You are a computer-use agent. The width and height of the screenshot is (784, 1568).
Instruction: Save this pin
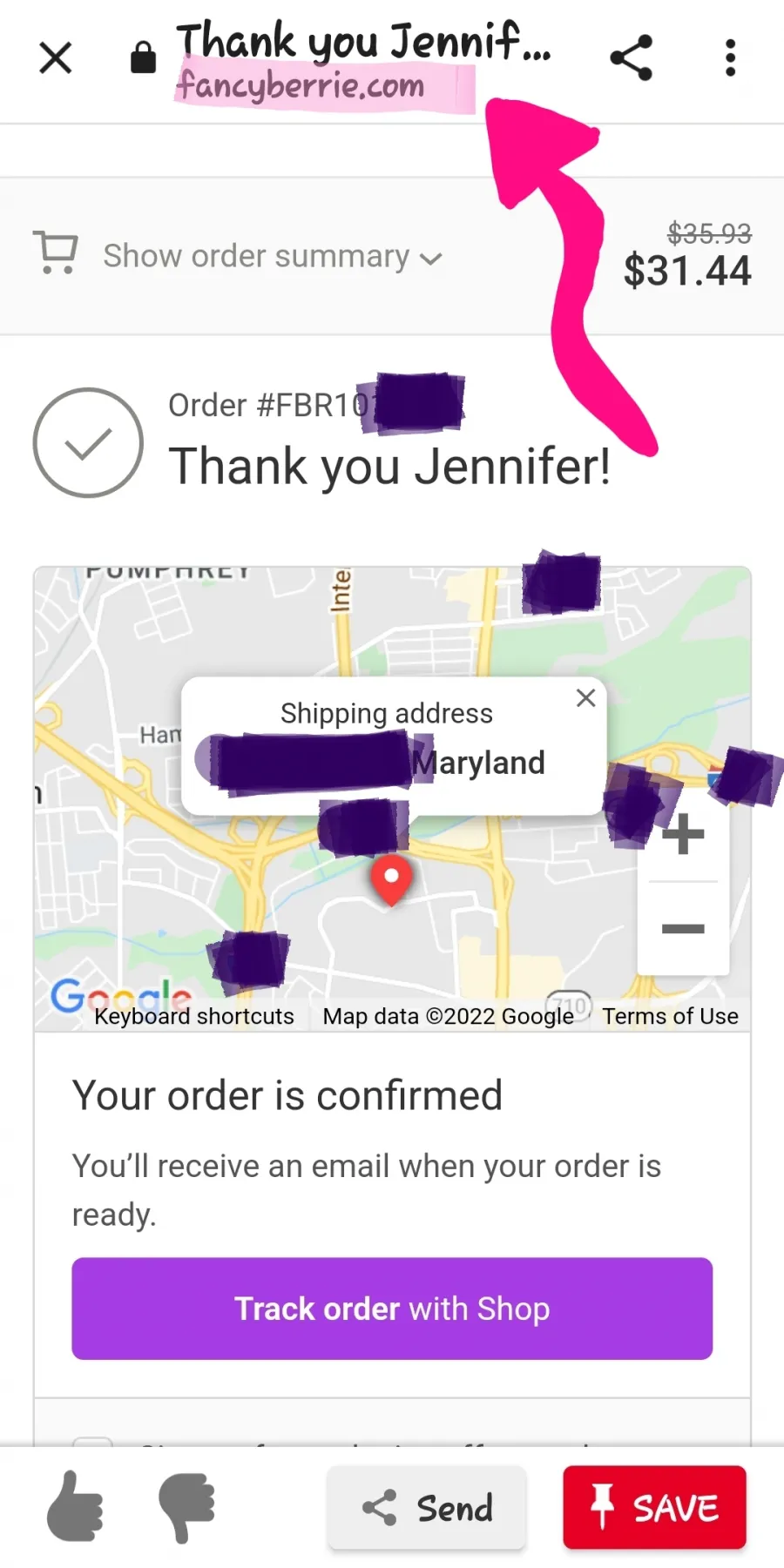(x=654, y=1507)
